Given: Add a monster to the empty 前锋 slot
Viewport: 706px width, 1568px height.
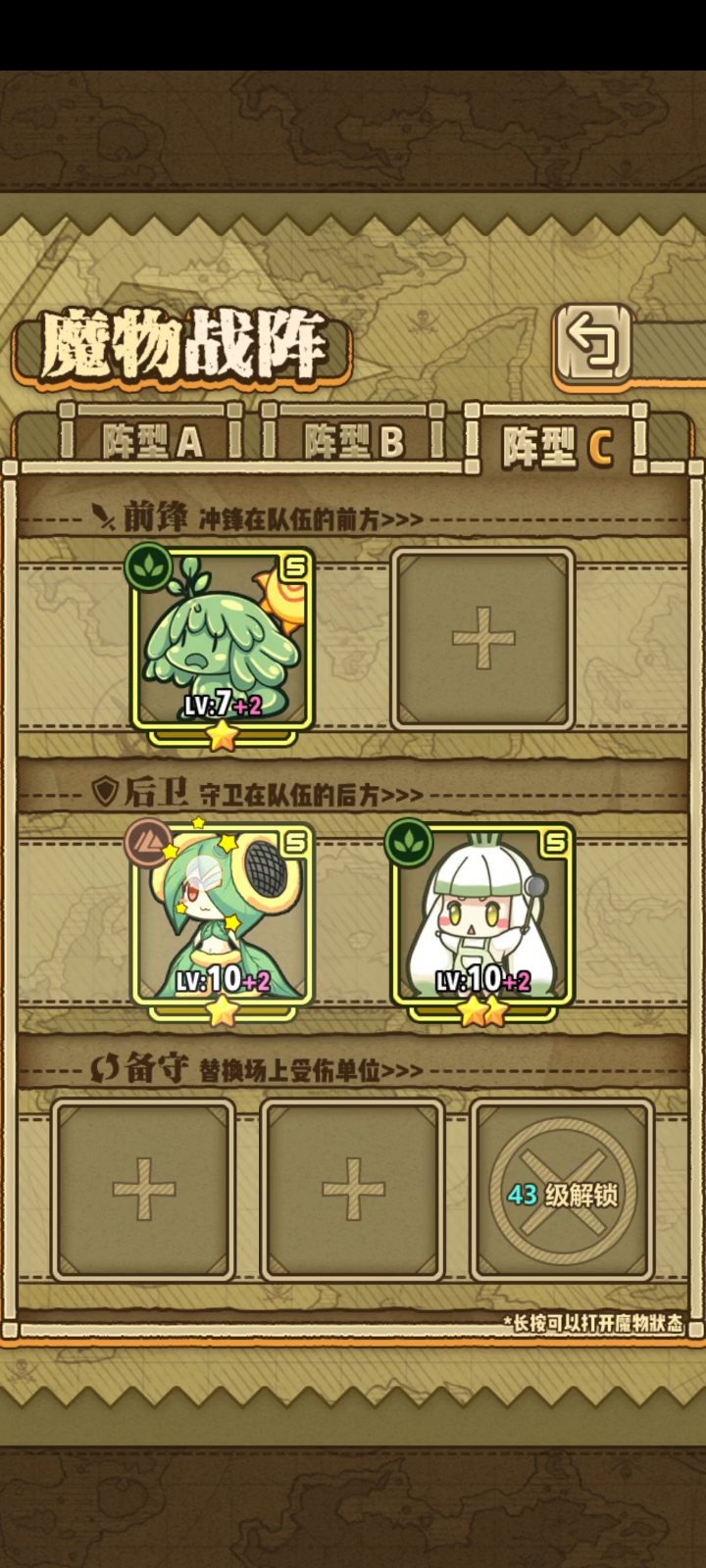Looking at the screenshot, I should coord(482,639).
